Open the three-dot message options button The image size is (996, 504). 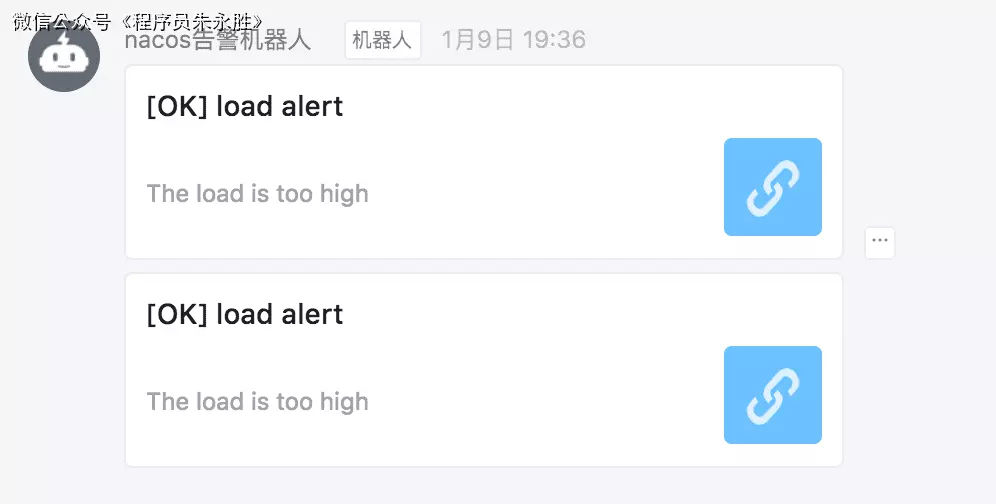click(879, 242)
